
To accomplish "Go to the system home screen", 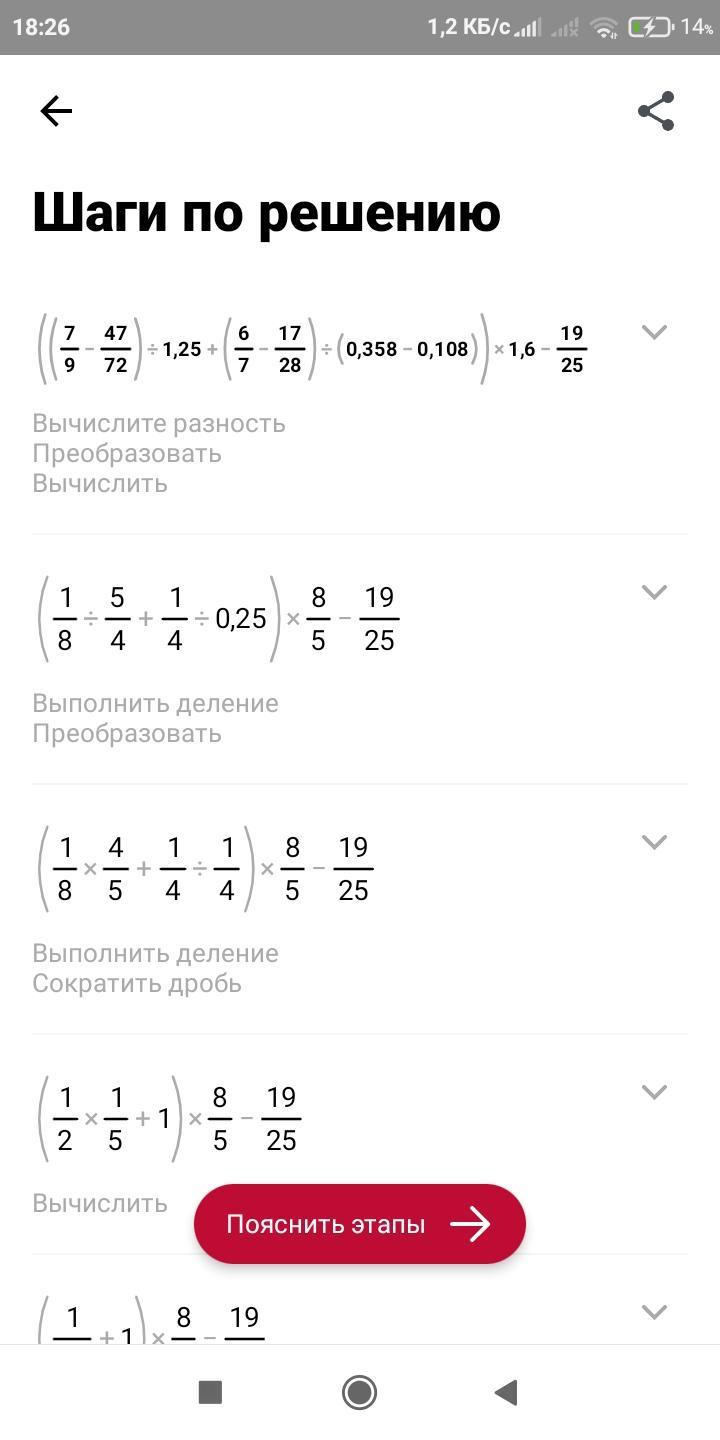I will [x=359, y=1392].
